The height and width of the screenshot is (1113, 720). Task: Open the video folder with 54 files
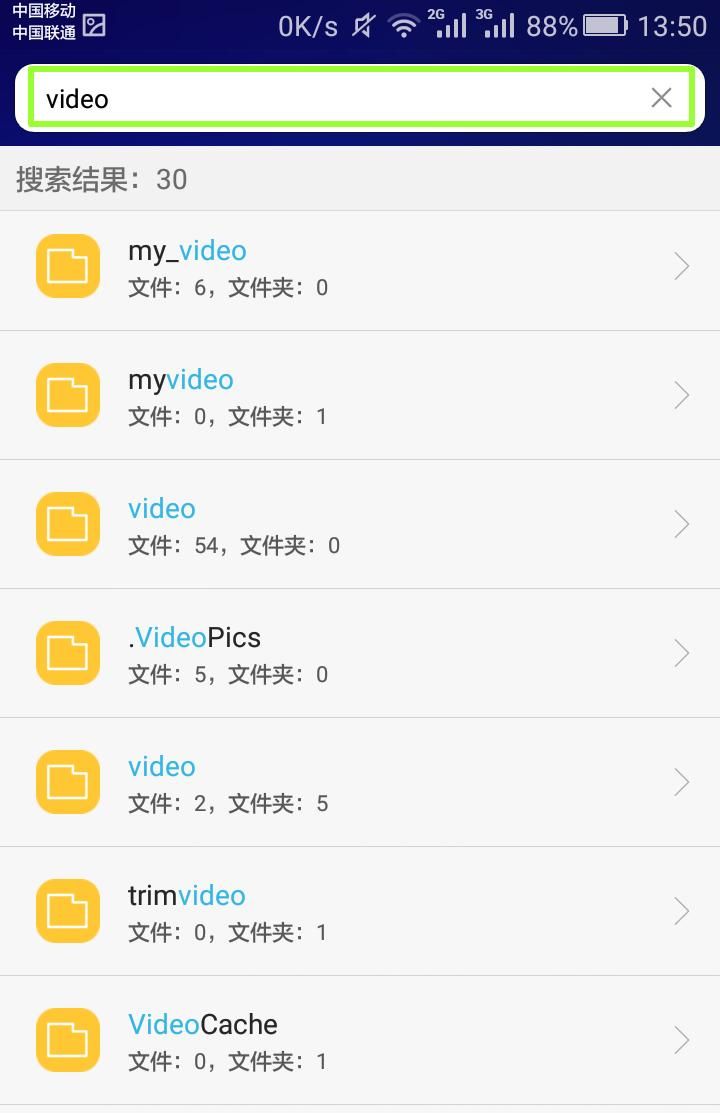360,525
